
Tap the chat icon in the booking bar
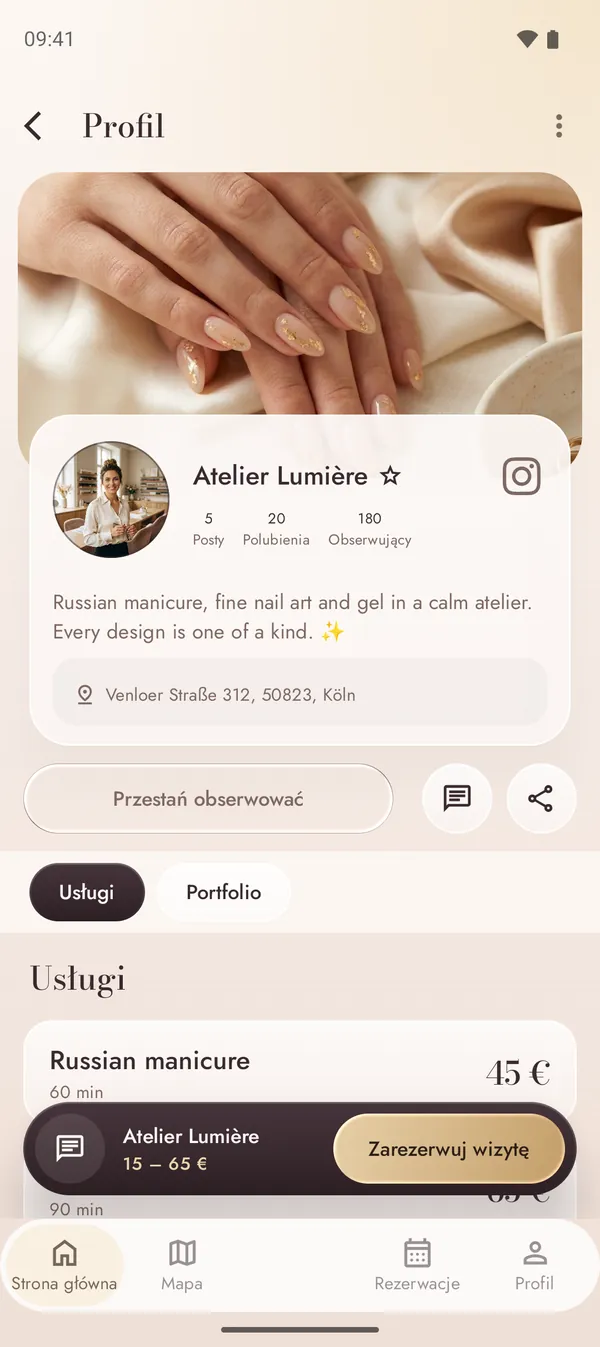coord(70,1149)
